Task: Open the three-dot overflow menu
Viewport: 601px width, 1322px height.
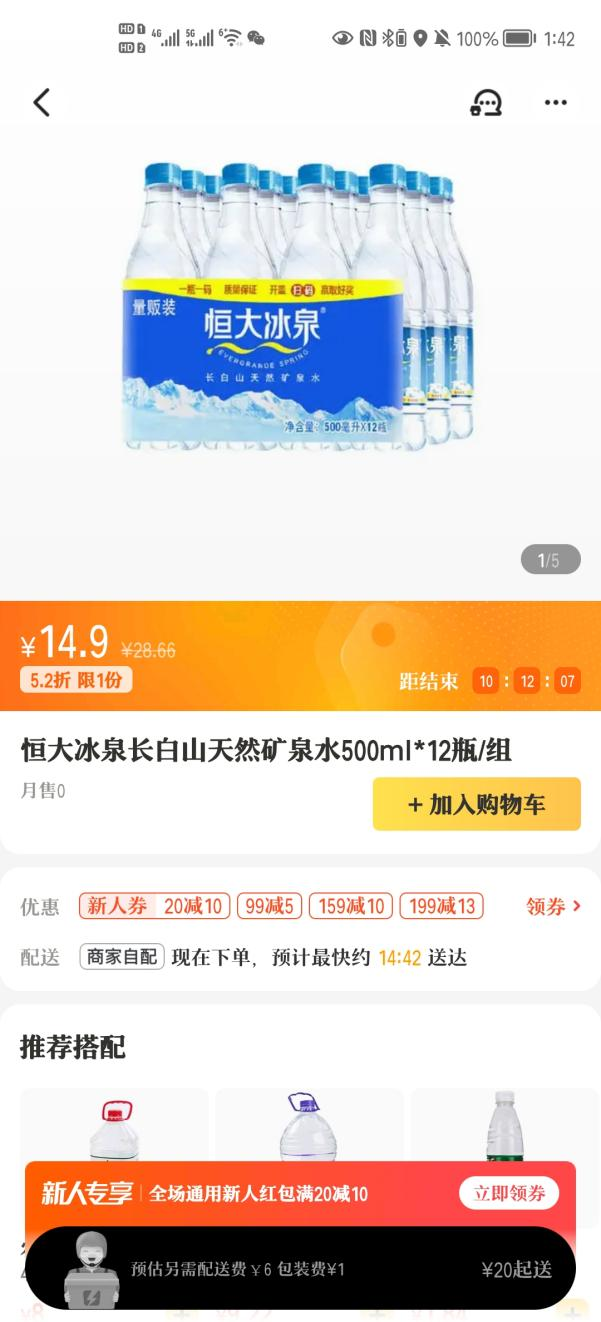Action: coord(555,102)
